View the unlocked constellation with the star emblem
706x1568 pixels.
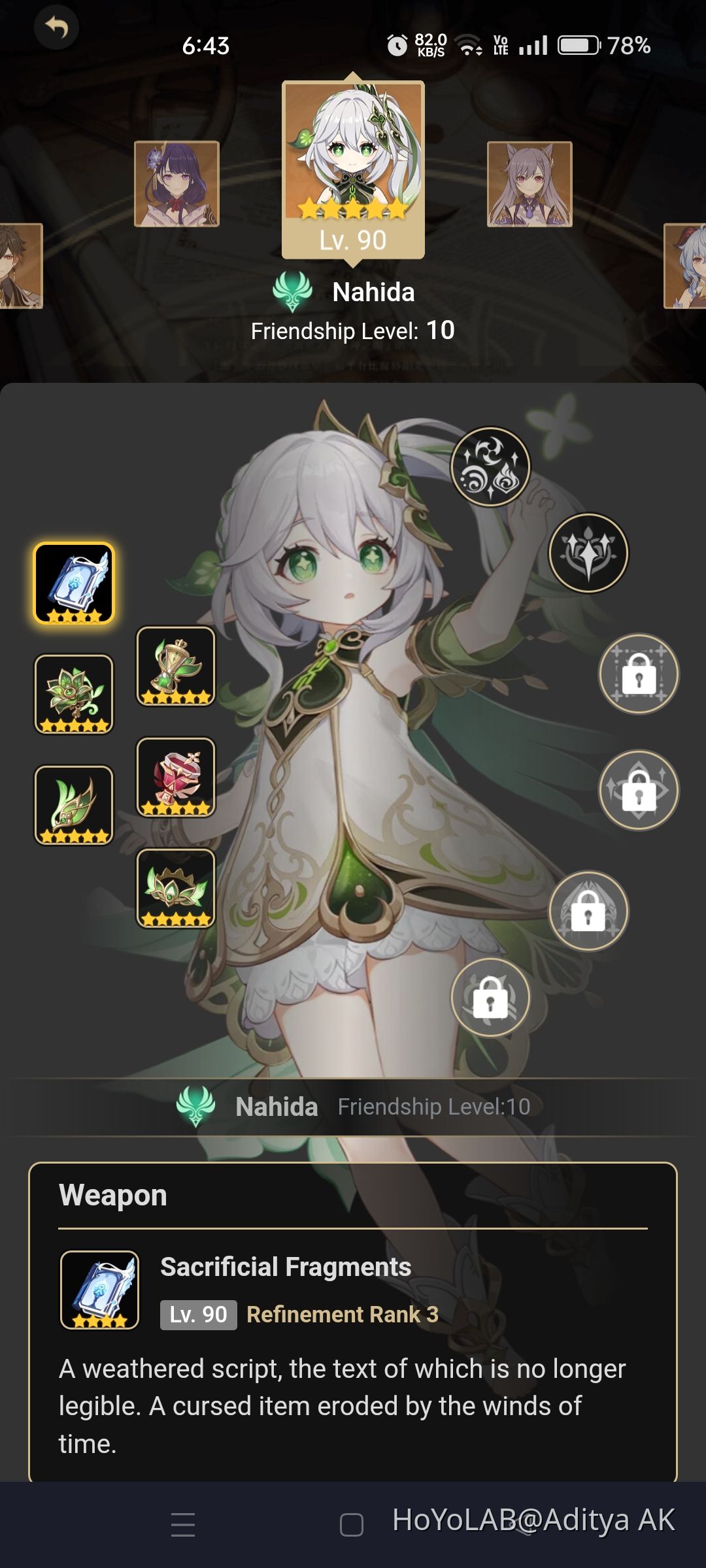588,553
